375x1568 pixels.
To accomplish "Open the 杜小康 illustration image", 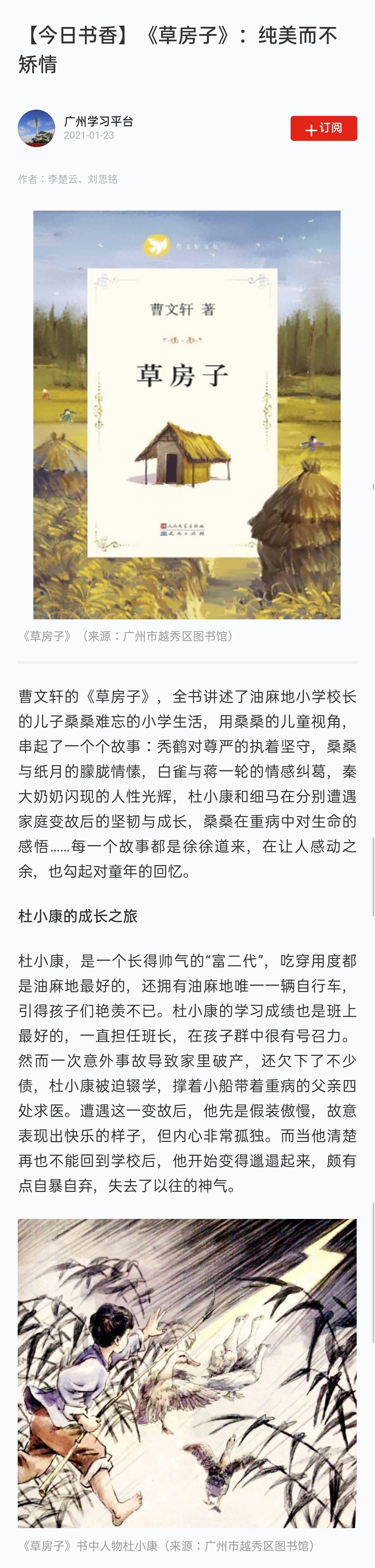I will pyautogui.click(x=187, y=1372).
